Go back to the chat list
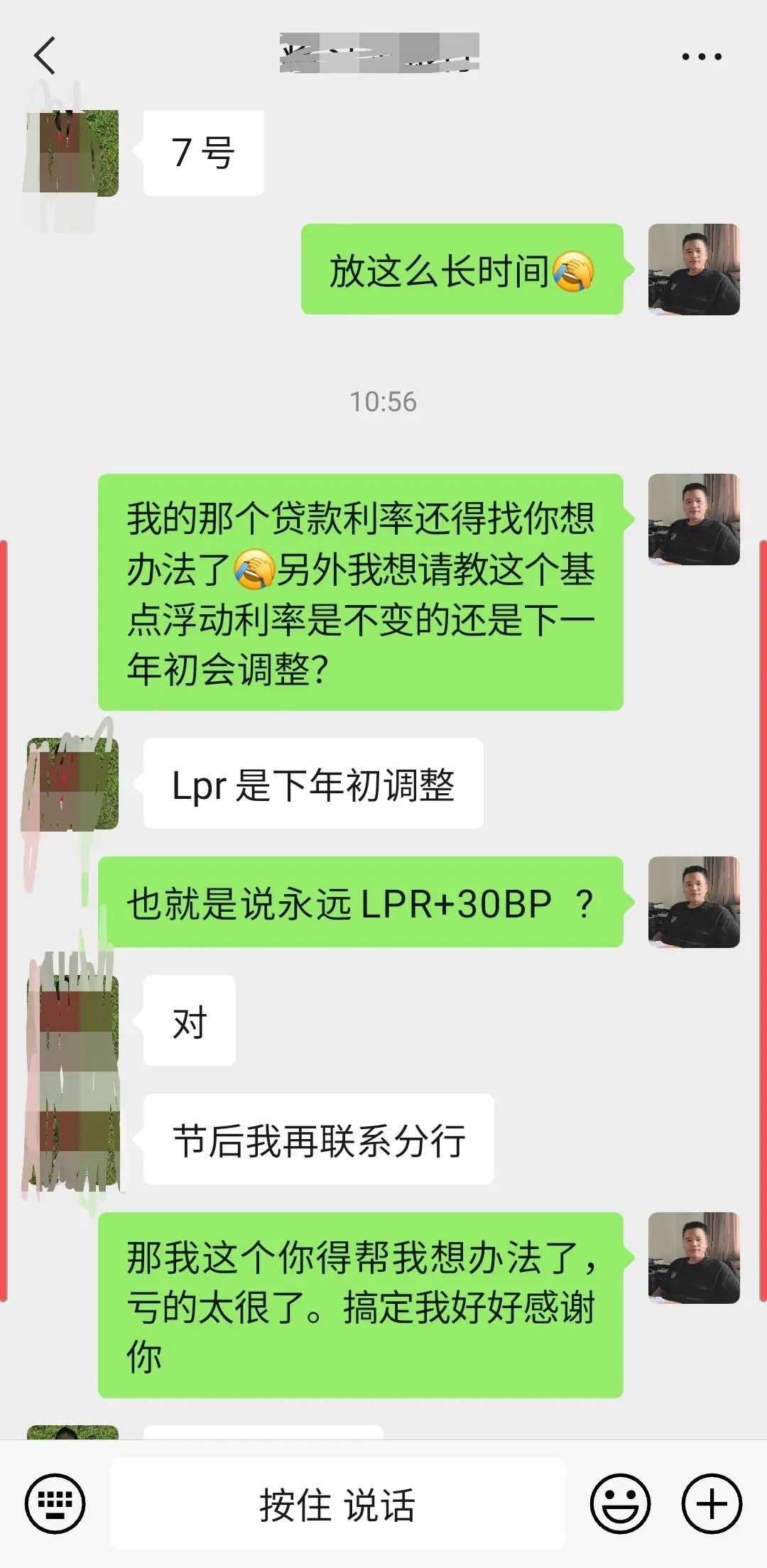The image size is (767, 1568). coord(45,55)
